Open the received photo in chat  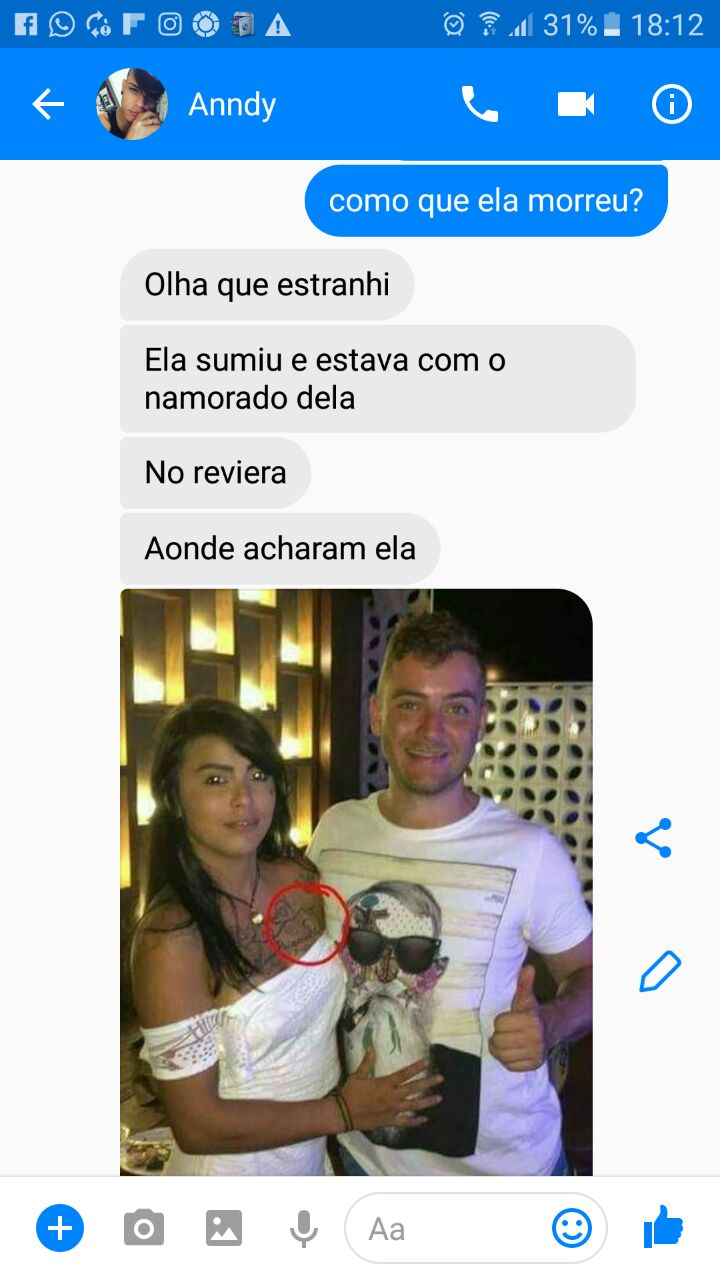tap(356, 880)
